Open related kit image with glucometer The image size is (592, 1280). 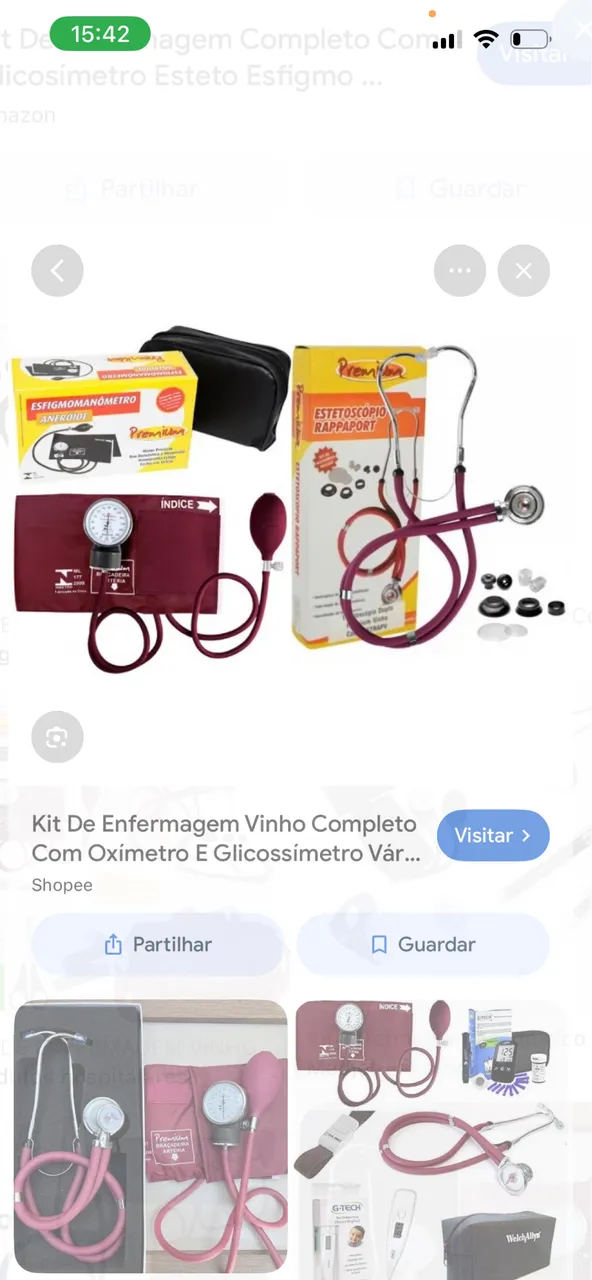[x=432, y=1136]
